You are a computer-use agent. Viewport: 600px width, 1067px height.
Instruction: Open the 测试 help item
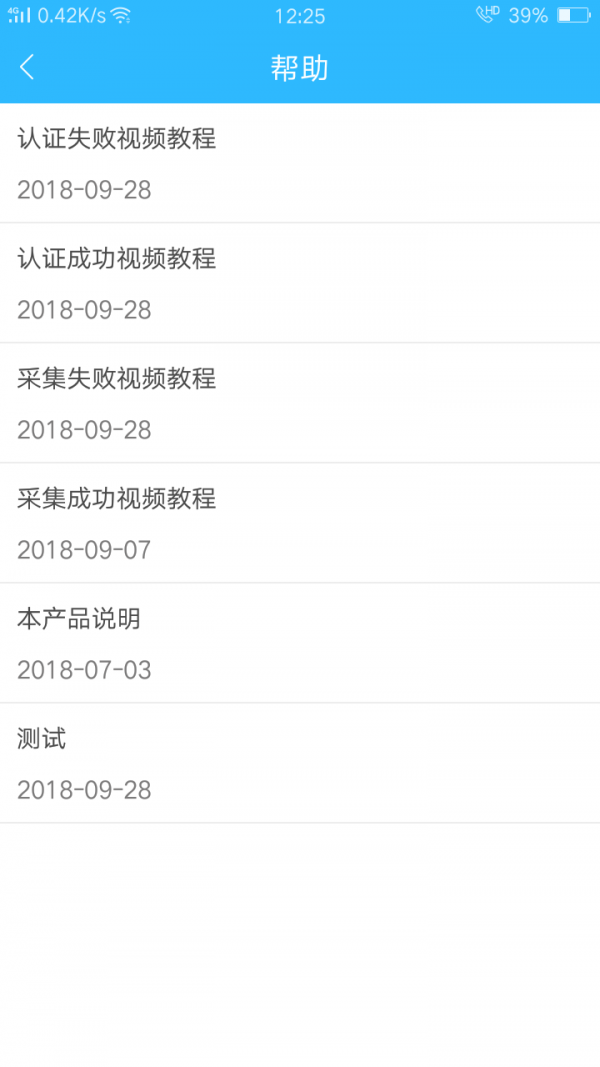300,762
